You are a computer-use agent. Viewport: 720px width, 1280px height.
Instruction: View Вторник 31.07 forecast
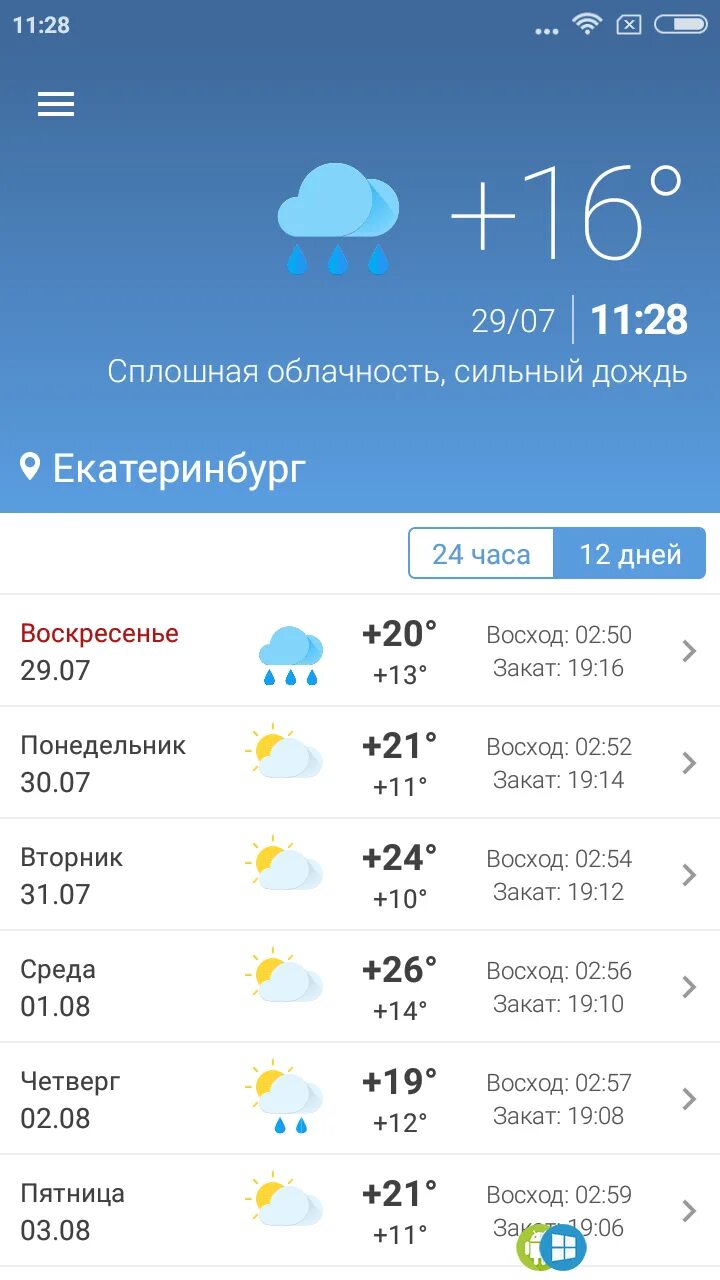point(360,875)
